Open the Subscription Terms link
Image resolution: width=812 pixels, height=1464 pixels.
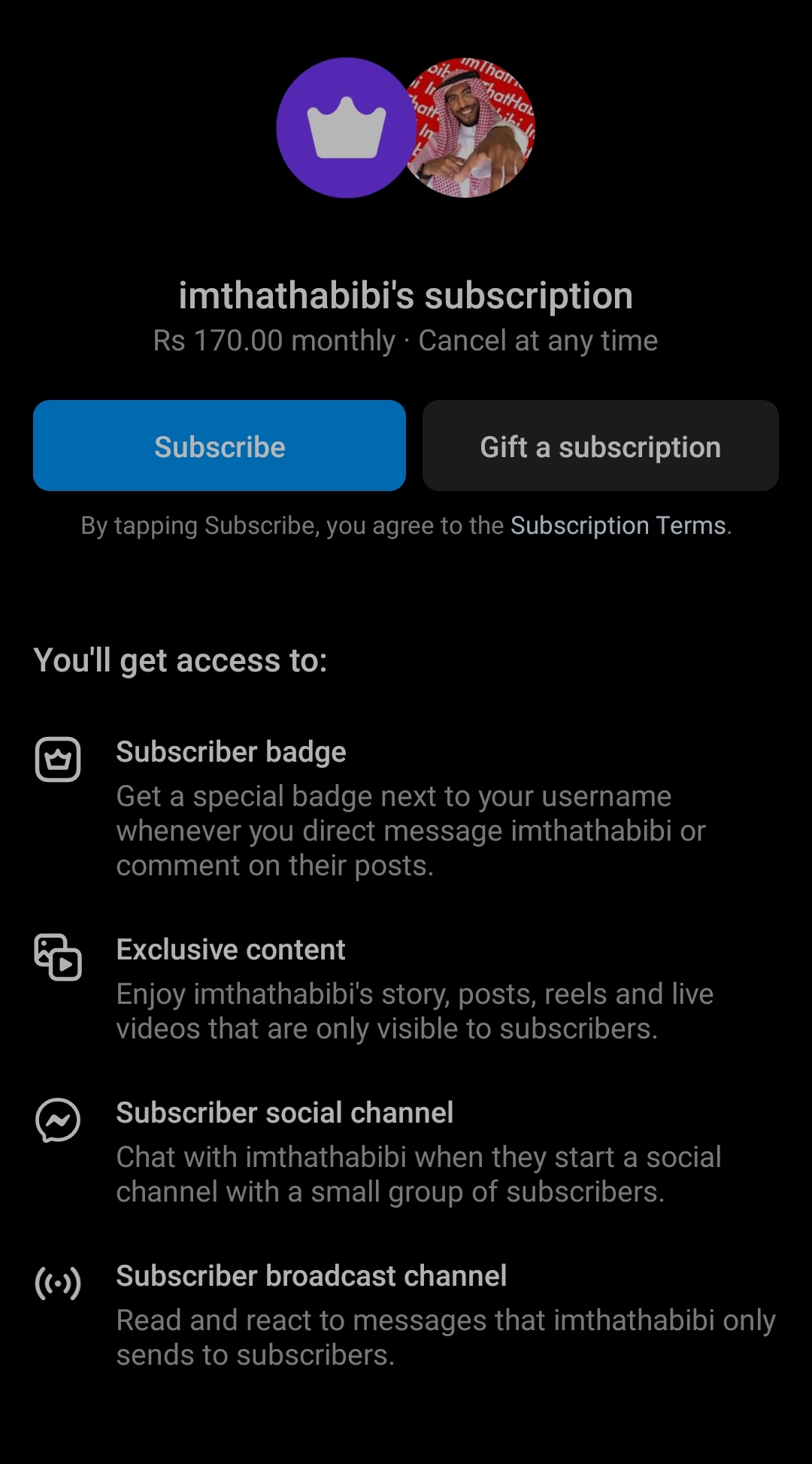(x=617, y=526)
